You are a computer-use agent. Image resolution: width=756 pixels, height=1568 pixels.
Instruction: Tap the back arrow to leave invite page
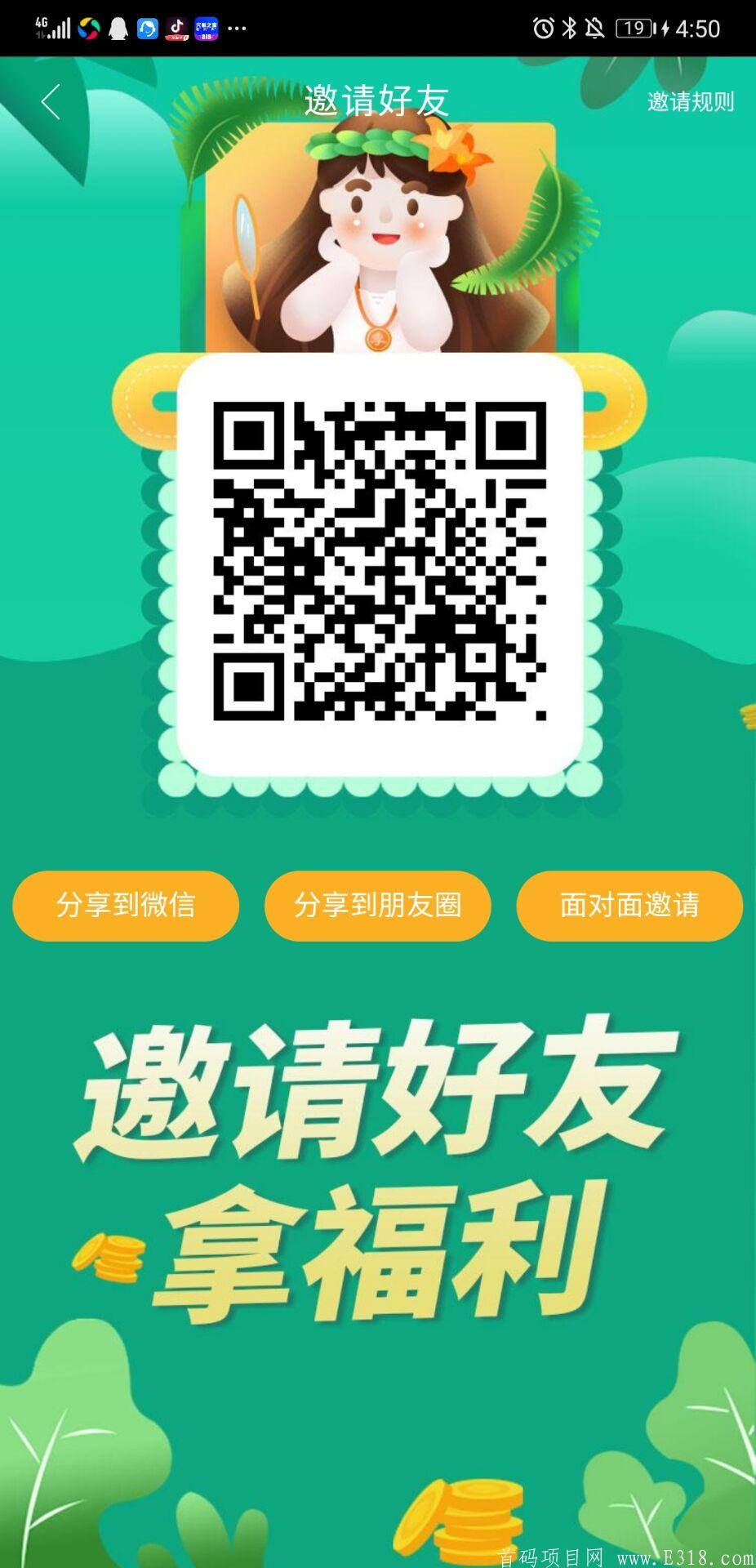click(51, 101)
